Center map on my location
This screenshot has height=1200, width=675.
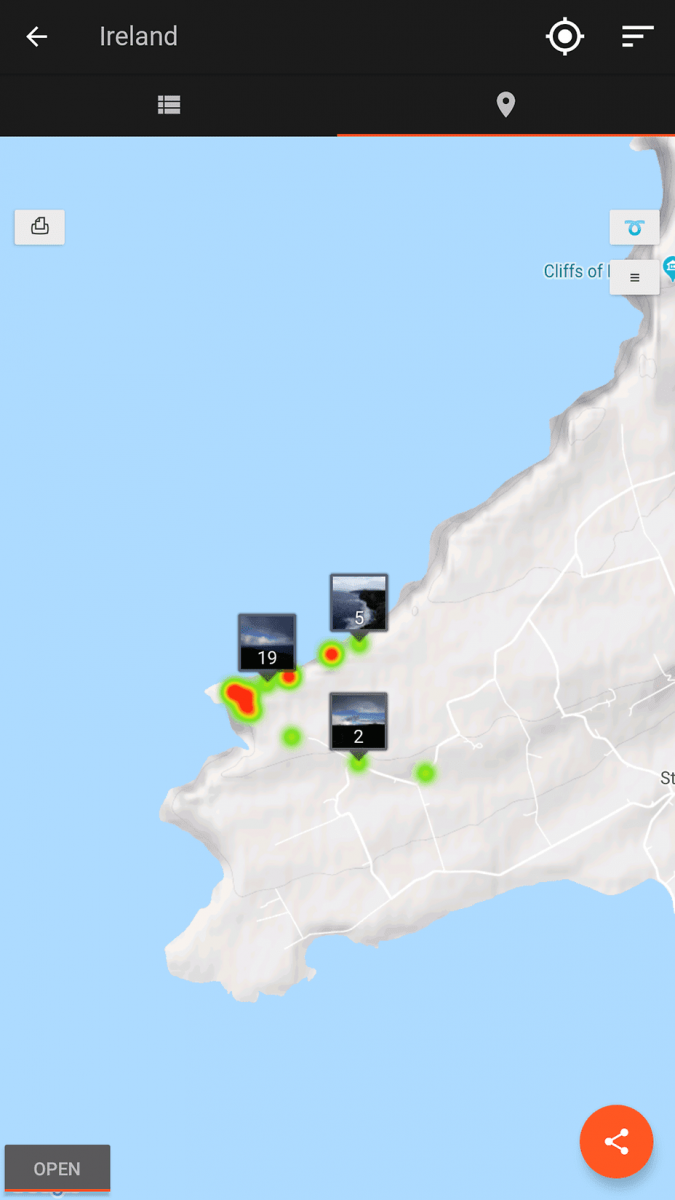pos(564,37)
